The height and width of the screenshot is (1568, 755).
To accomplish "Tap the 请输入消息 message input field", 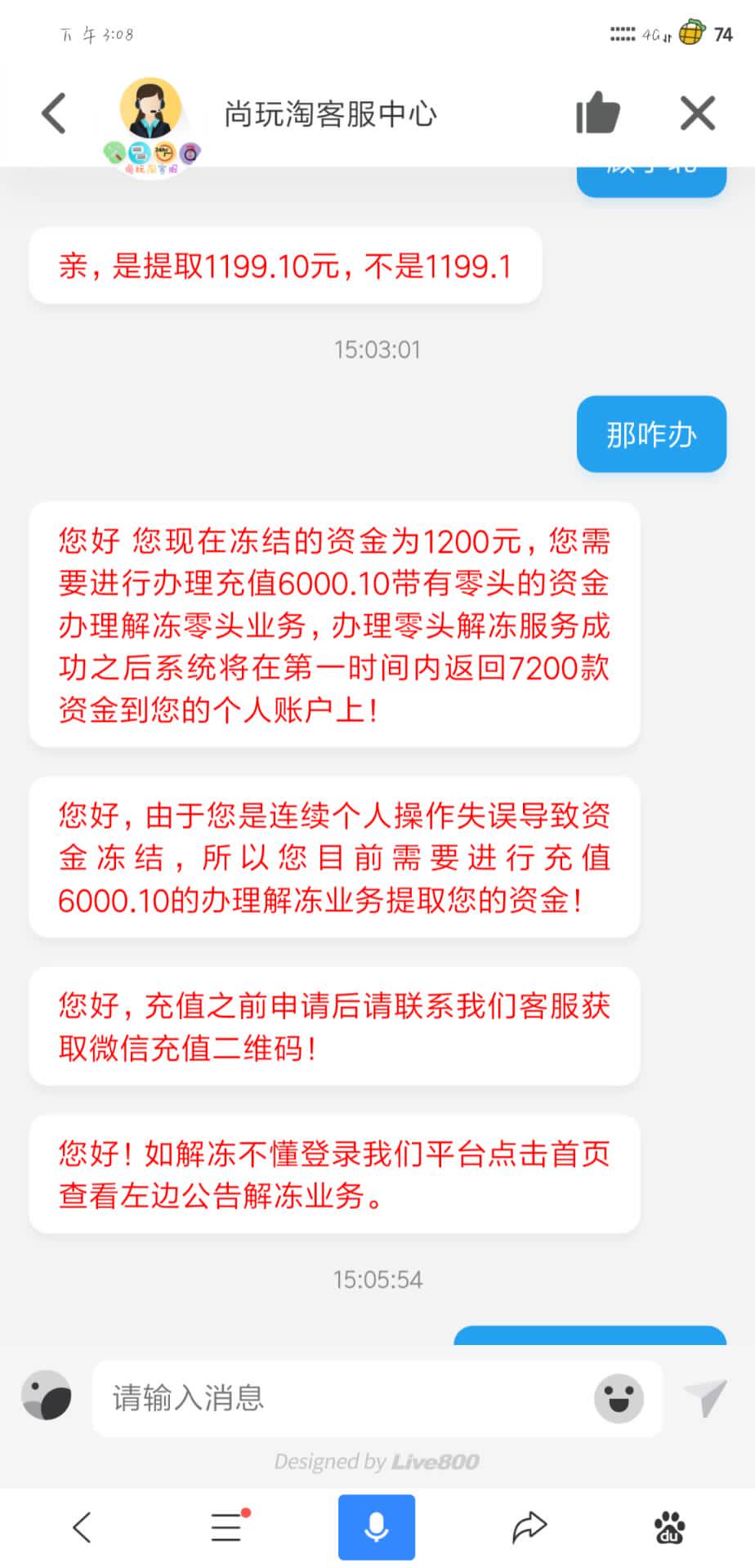I will coord(327,1398).
